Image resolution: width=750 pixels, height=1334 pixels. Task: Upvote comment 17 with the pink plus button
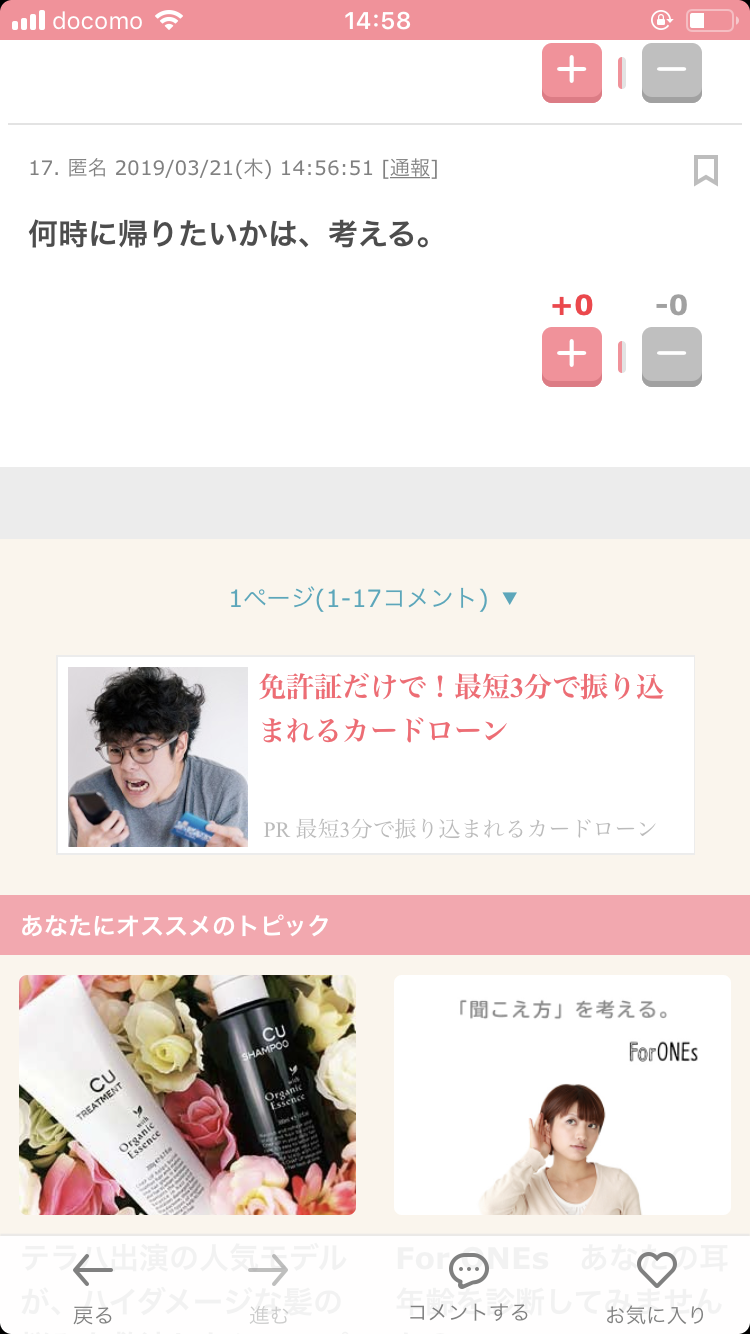coord(571,356)
